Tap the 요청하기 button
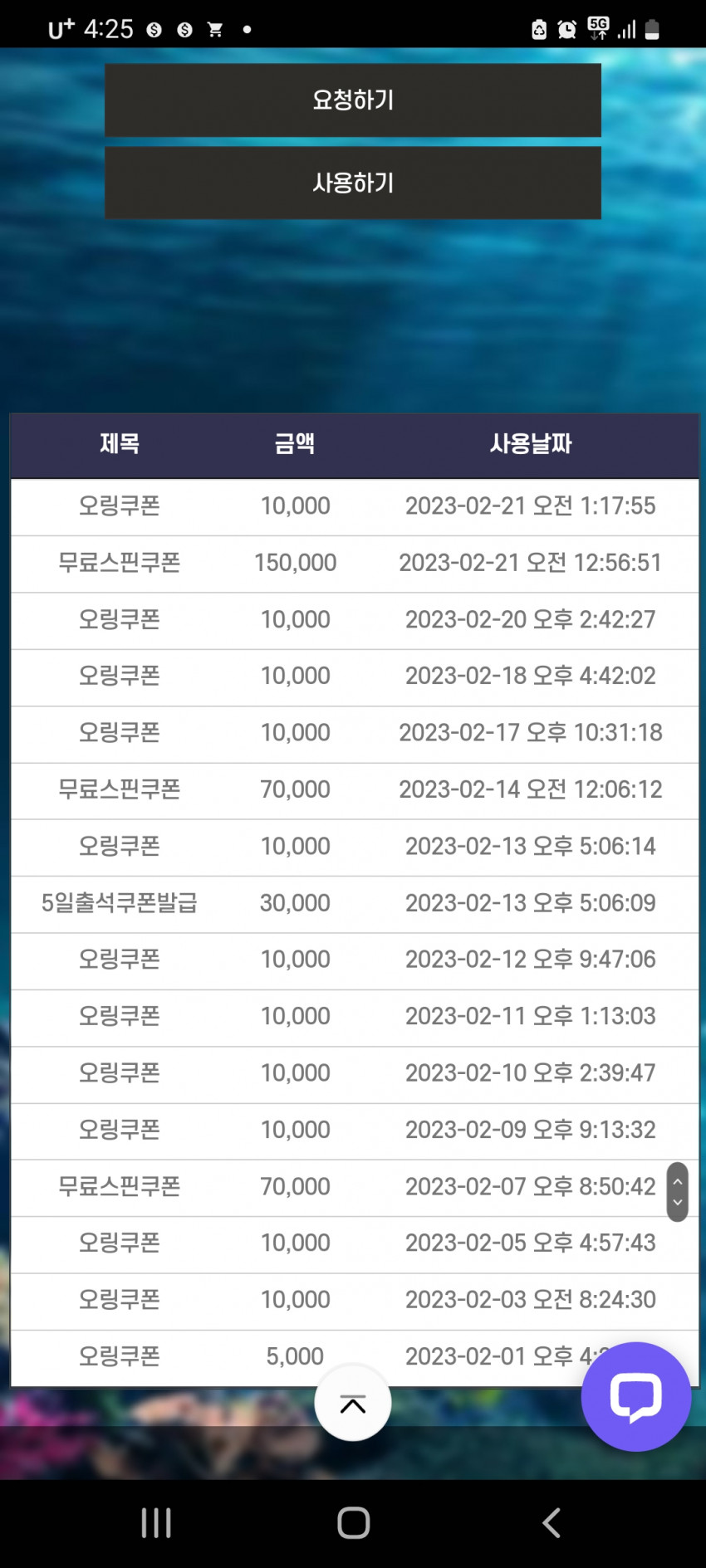 (353, 100)
